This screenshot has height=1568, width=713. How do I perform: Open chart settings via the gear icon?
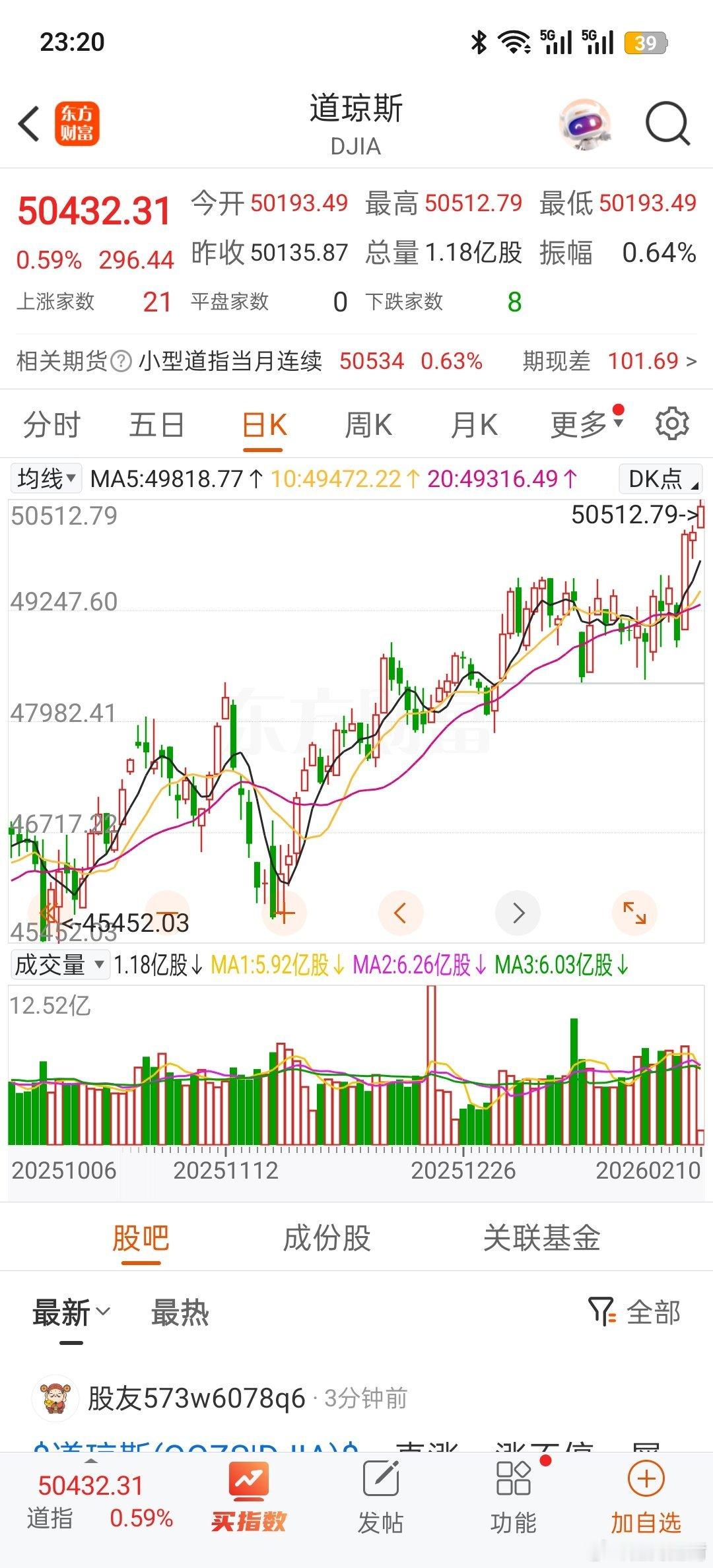tap(671, 424)
